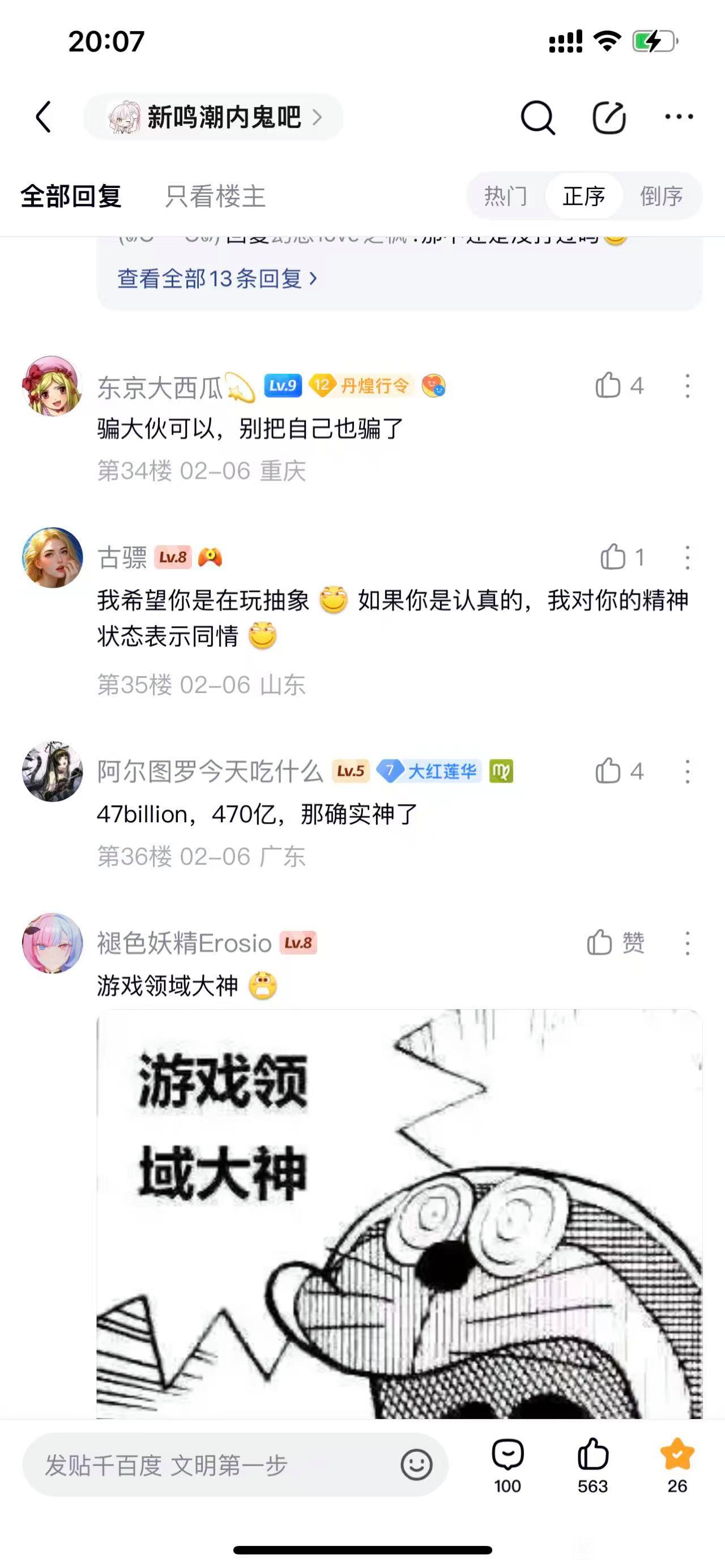Like 阿尔图罗今天吃什么's comment

click(609, 771)
